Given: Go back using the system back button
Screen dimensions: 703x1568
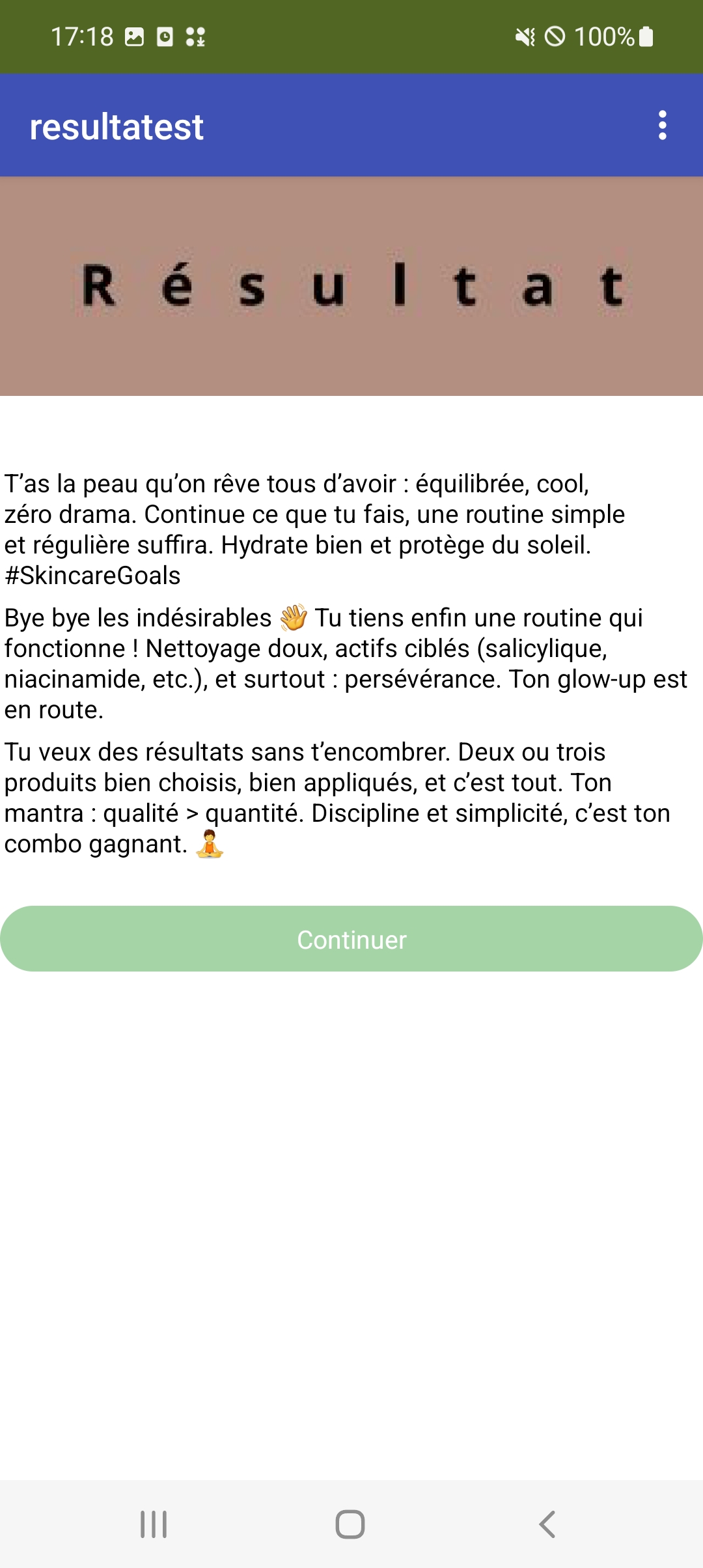Looking at the screenshot, I should coord(547,1524).
